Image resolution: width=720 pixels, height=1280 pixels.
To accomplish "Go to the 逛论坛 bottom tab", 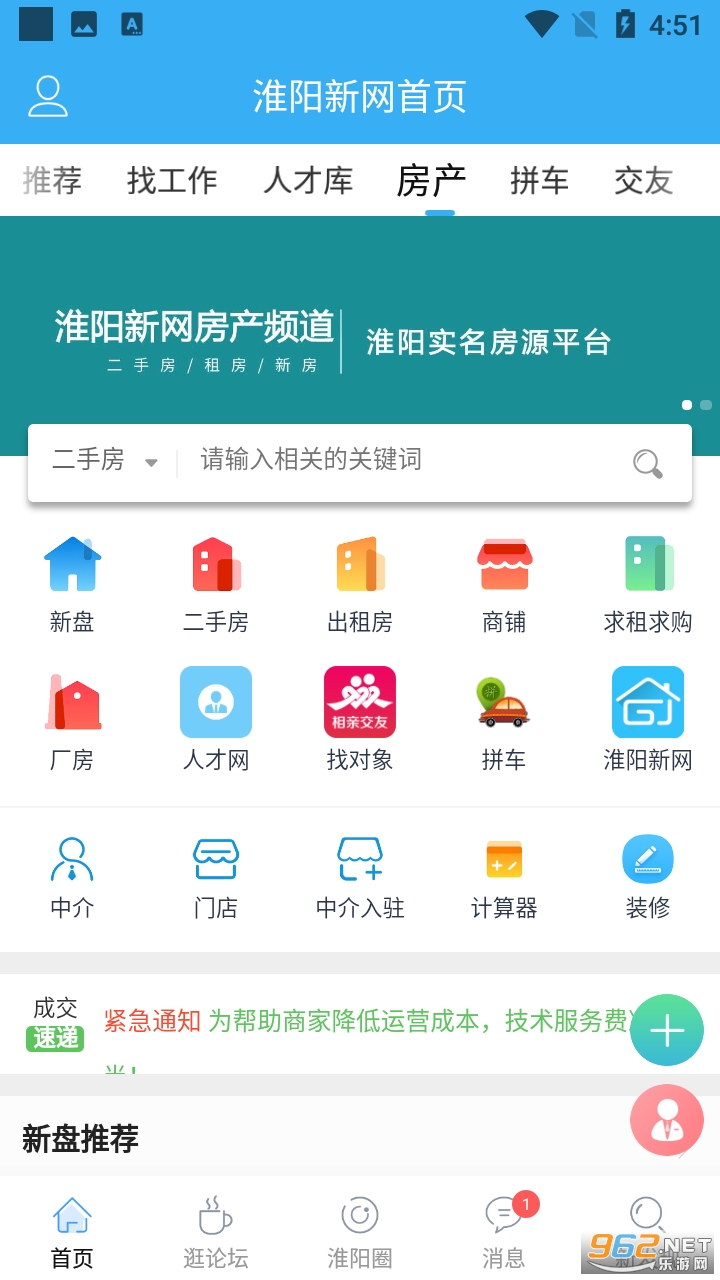I will 216,1232.
